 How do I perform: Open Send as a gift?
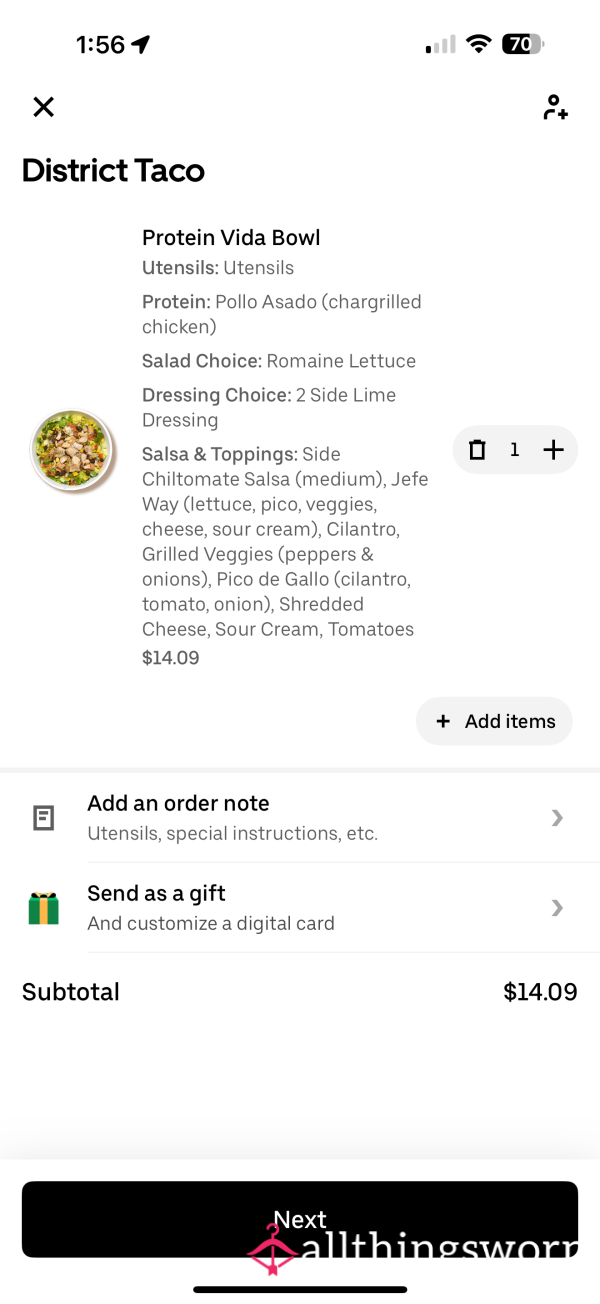[300, 907]
